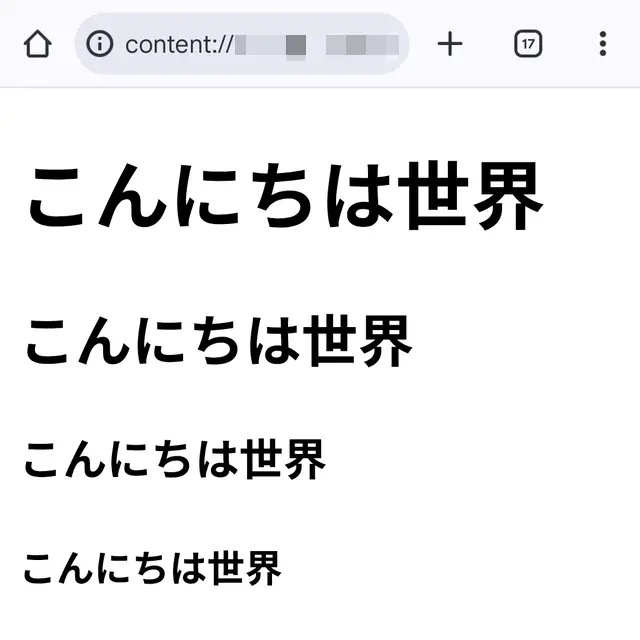
Task: Go to the browser home page
Action: tap(37, 44)
